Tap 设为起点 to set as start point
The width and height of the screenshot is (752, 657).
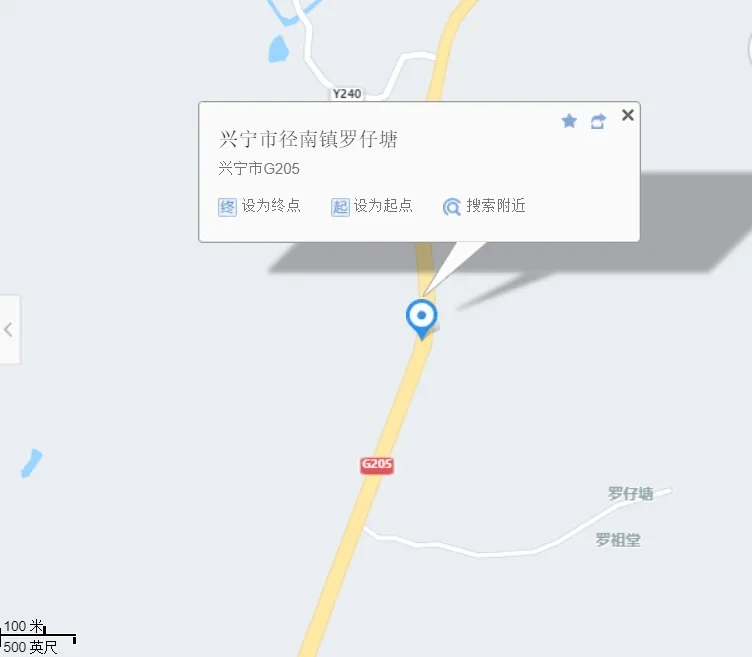(x=372, y=206)
